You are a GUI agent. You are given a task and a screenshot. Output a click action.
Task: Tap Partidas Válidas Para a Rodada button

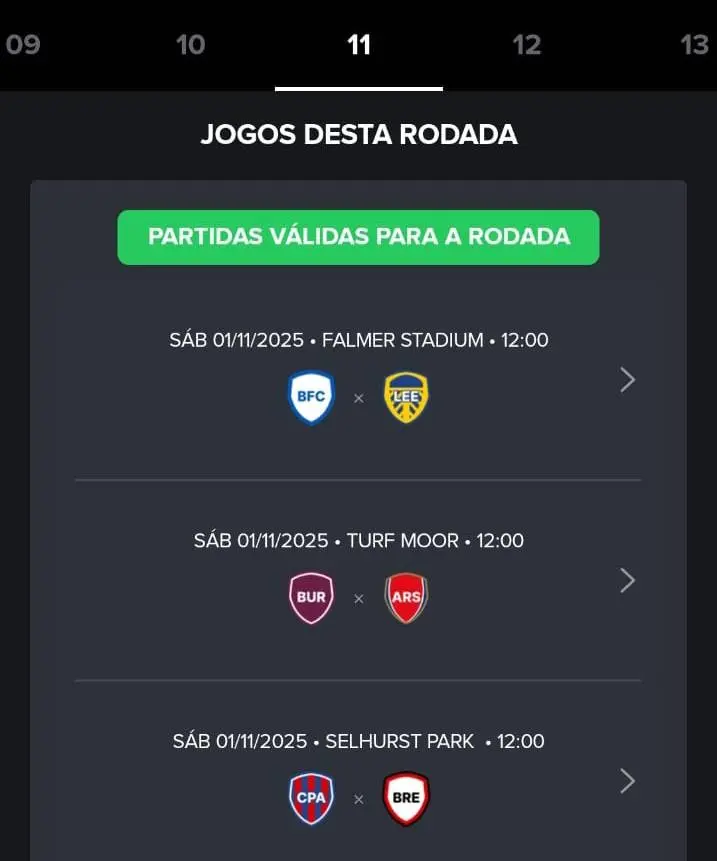click(x=358, y=237)
